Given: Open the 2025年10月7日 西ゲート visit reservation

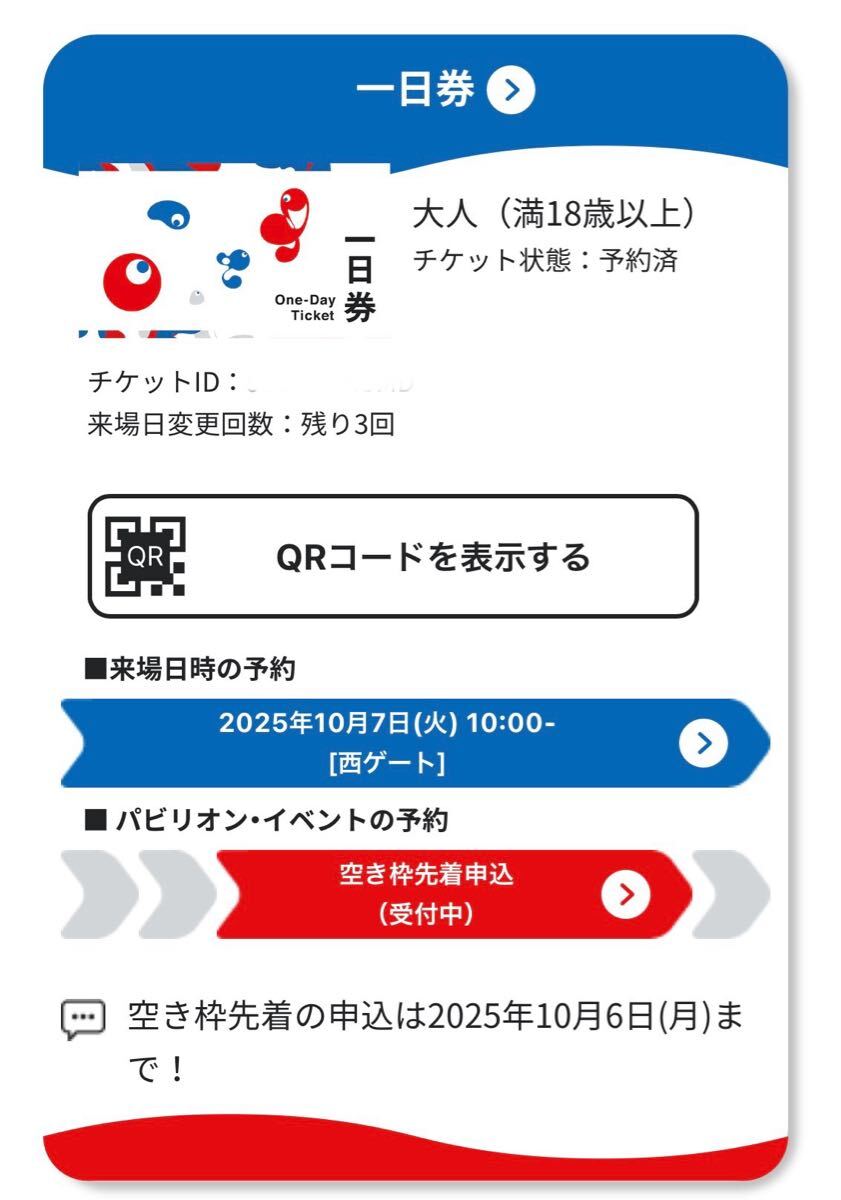Looking at the screenshot, I should point(415,743).
